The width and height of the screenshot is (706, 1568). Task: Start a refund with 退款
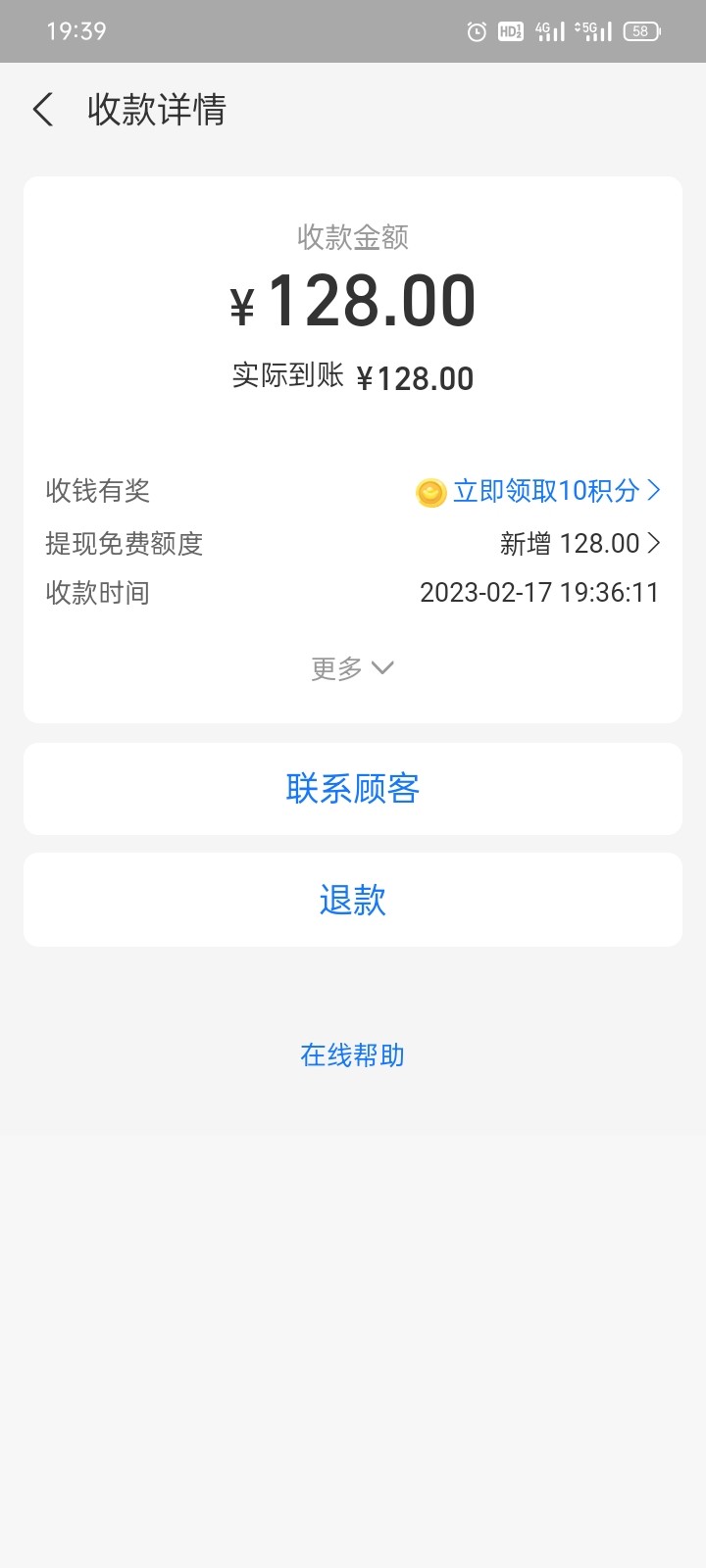pos(353,900)
